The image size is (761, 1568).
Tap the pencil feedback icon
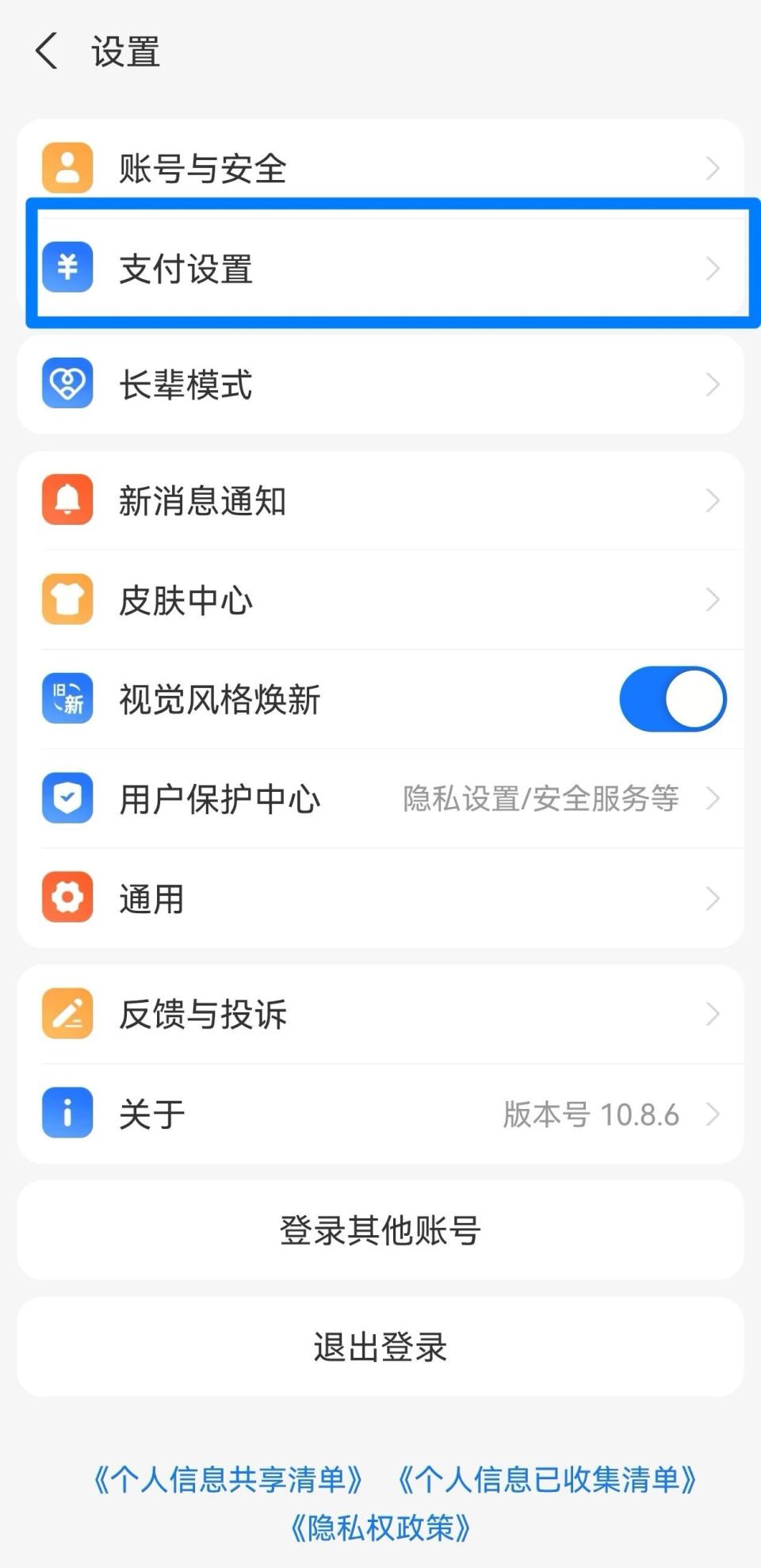click(x=67, y=1014)
